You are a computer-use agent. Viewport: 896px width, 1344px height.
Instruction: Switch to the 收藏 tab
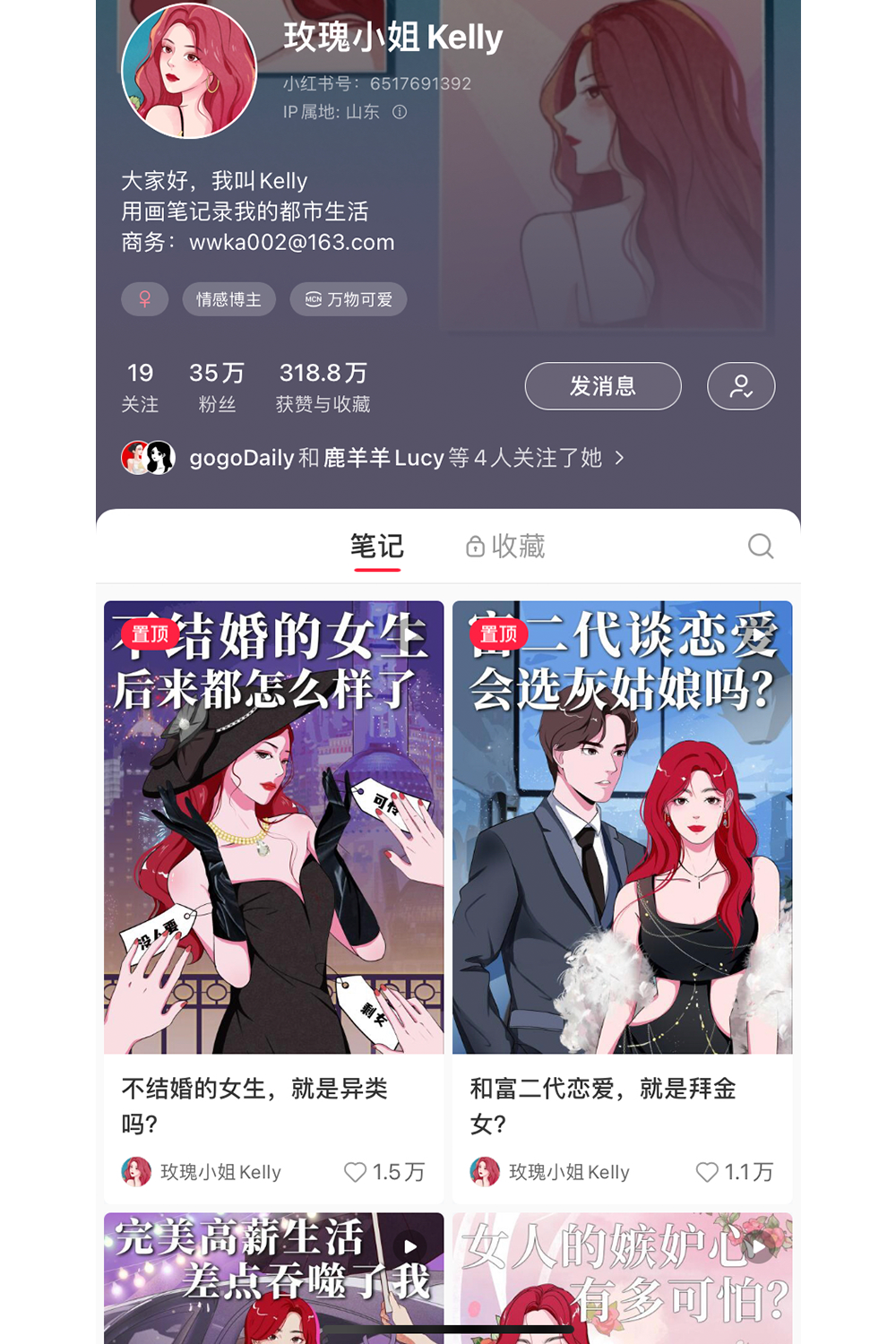coord(506,546)
